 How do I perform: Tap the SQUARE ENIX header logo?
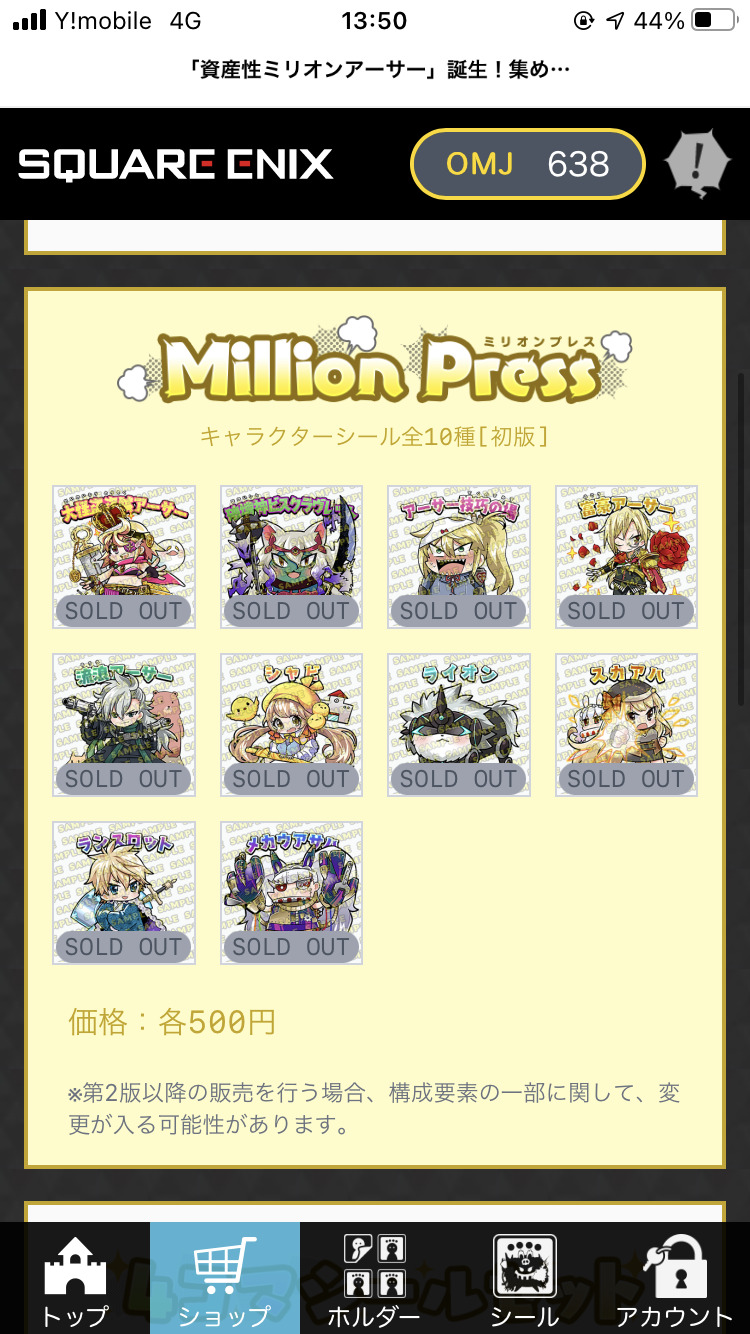[175, 164]
